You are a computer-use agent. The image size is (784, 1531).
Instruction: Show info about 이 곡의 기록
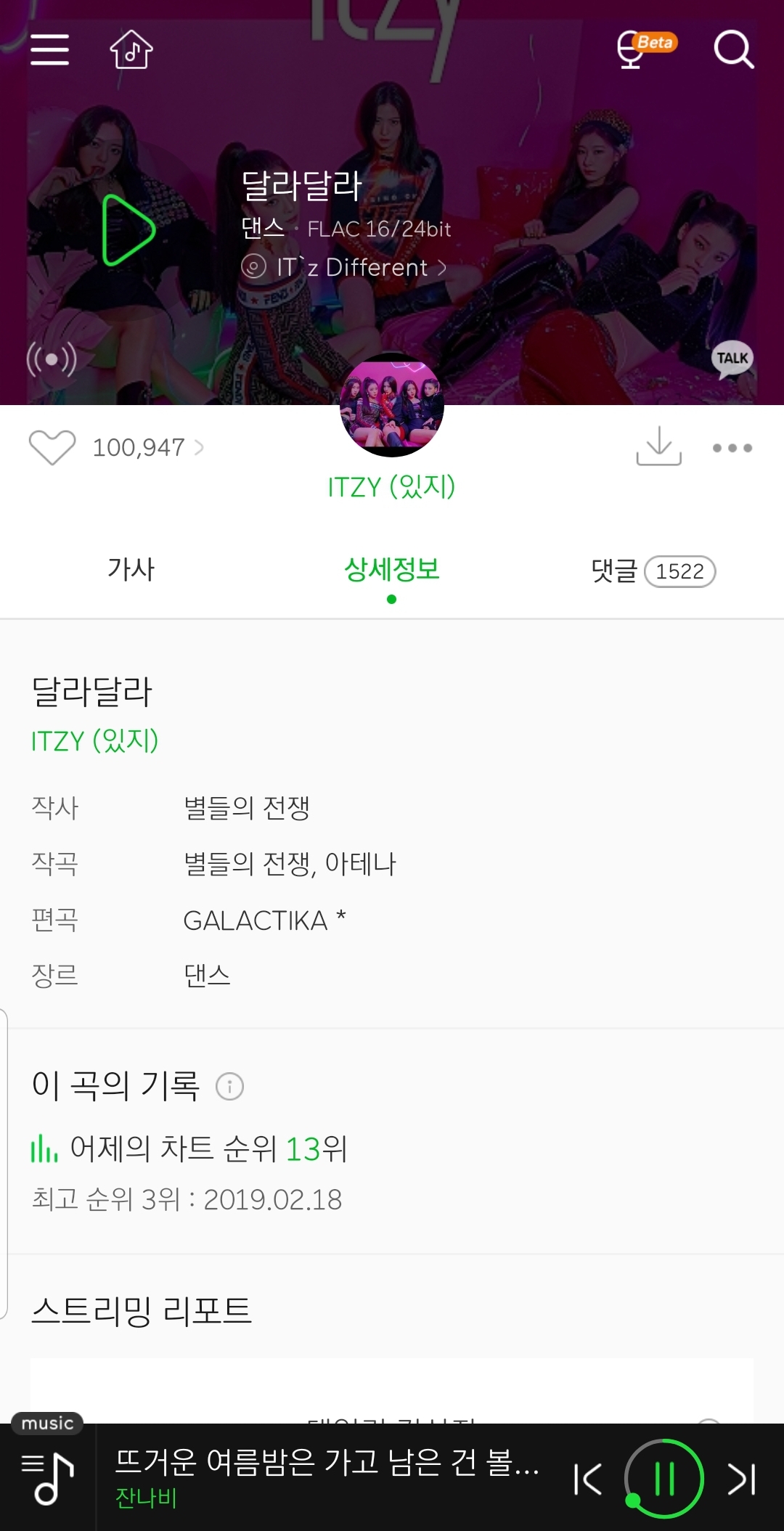[230, 1087]
